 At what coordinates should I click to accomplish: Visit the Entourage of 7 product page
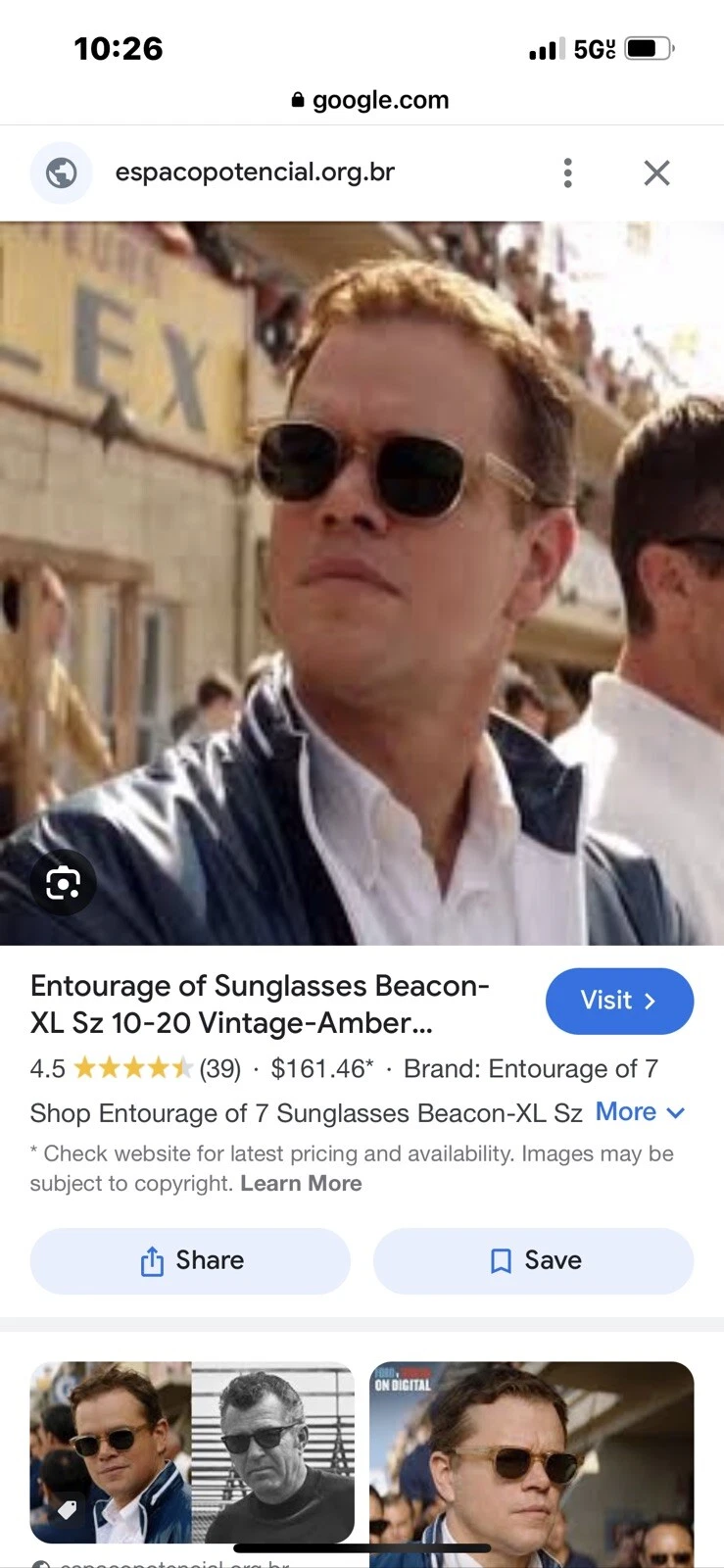point(619,1001)
